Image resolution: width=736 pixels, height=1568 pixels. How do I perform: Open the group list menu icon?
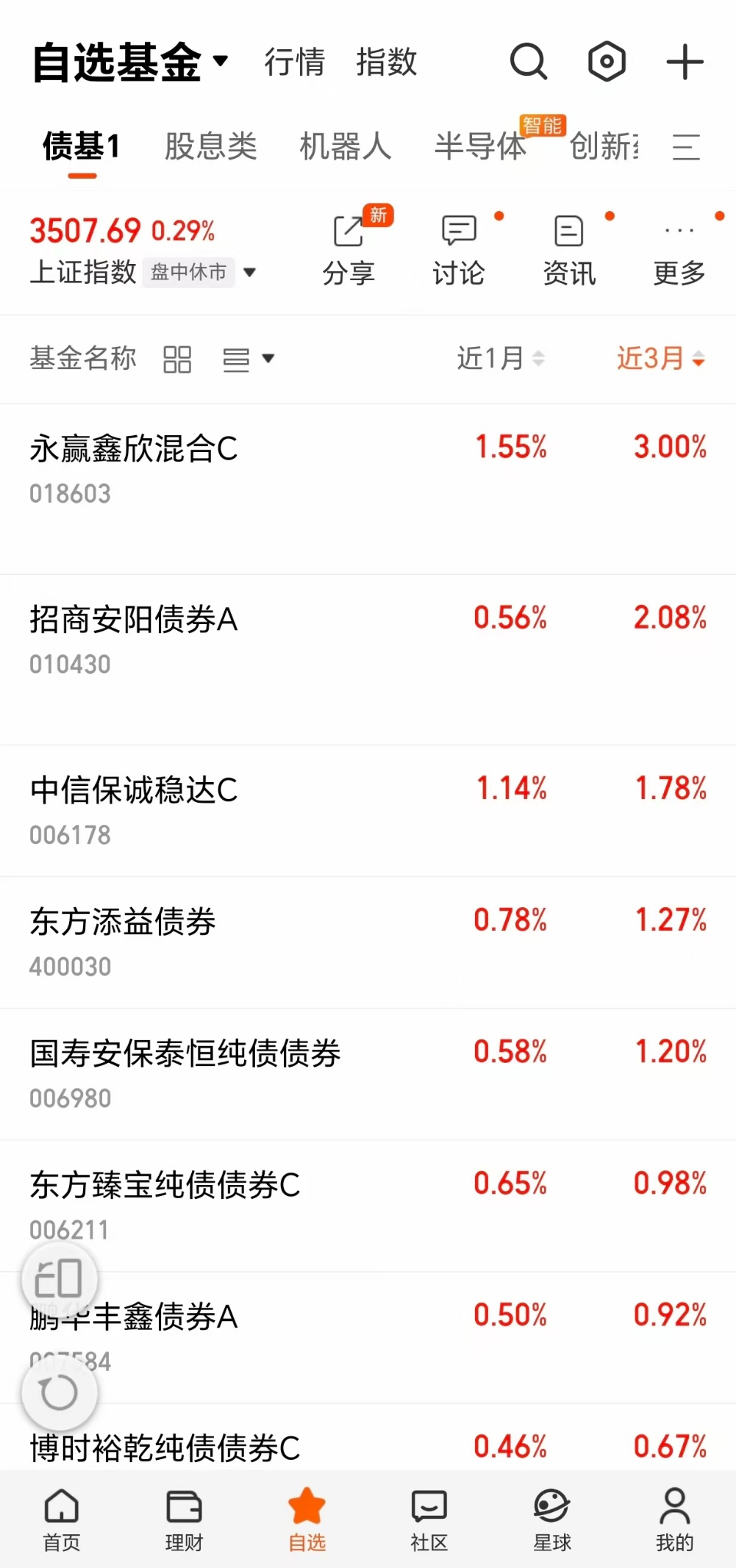pyautogui.click(x=686, y=147)
